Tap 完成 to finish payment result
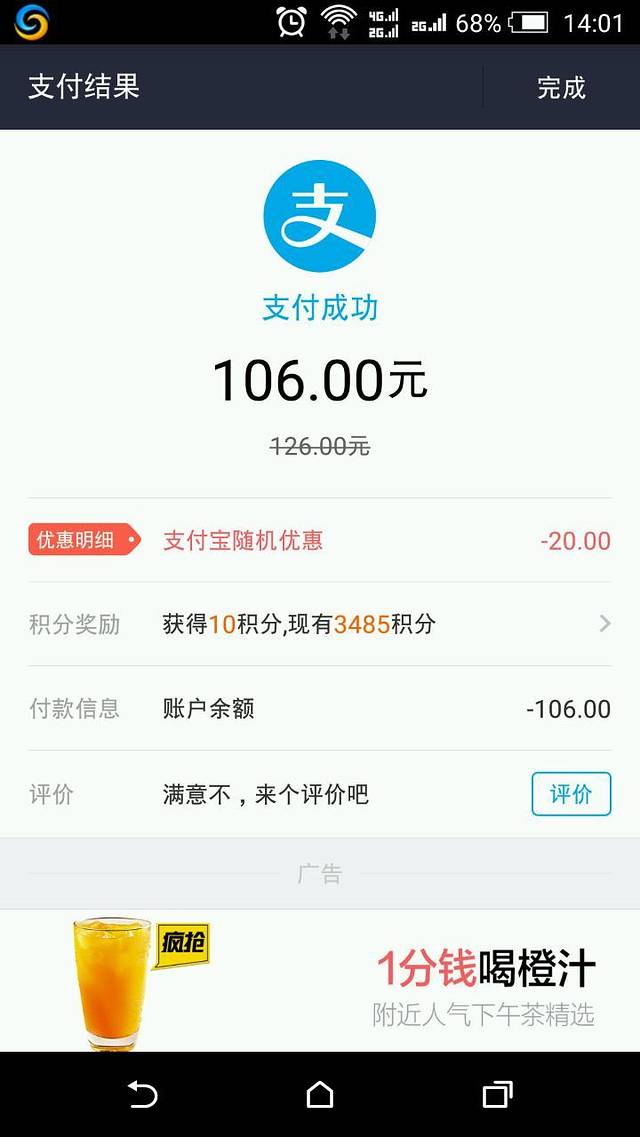640x1137 pixels. [561, 88]
